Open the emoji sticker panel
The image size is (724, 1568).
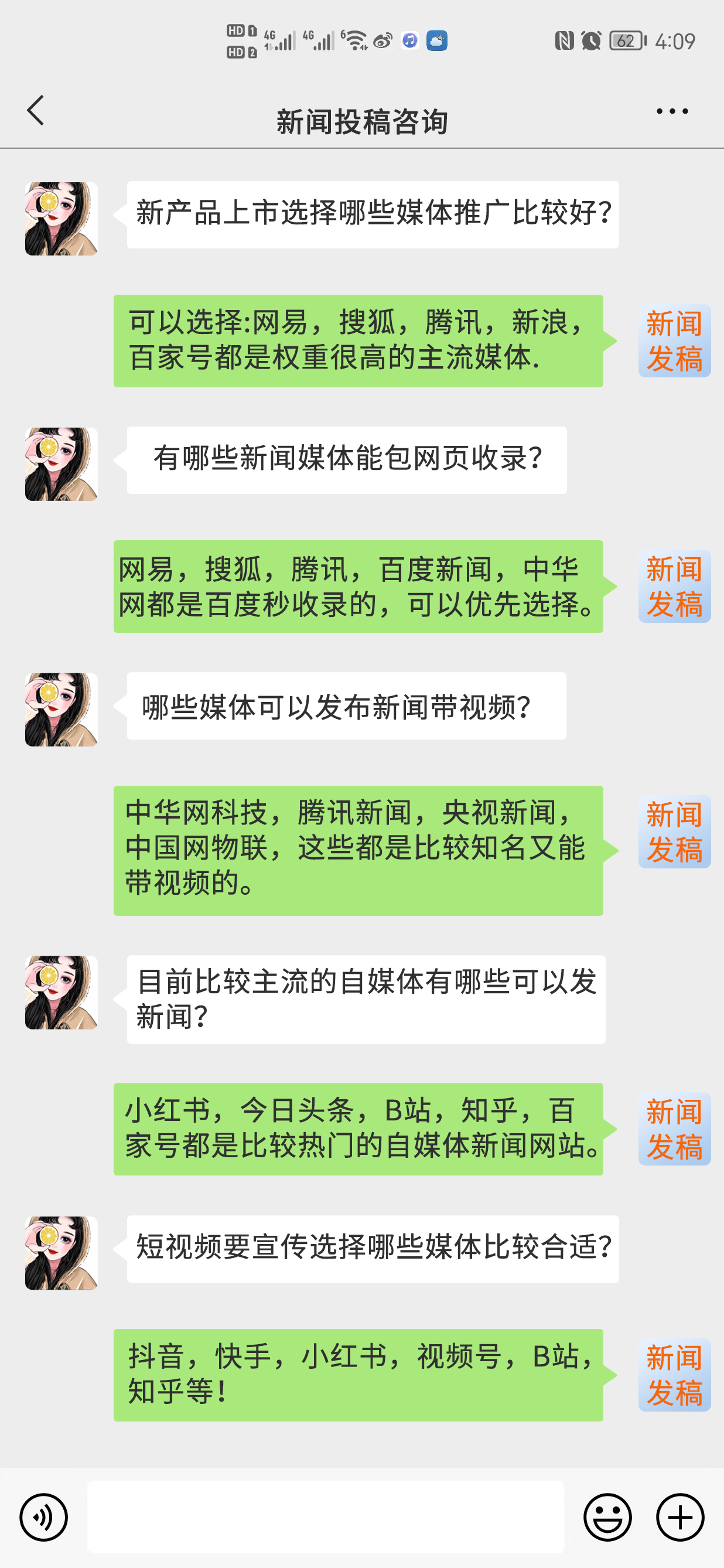click(x=607, y=1517)
